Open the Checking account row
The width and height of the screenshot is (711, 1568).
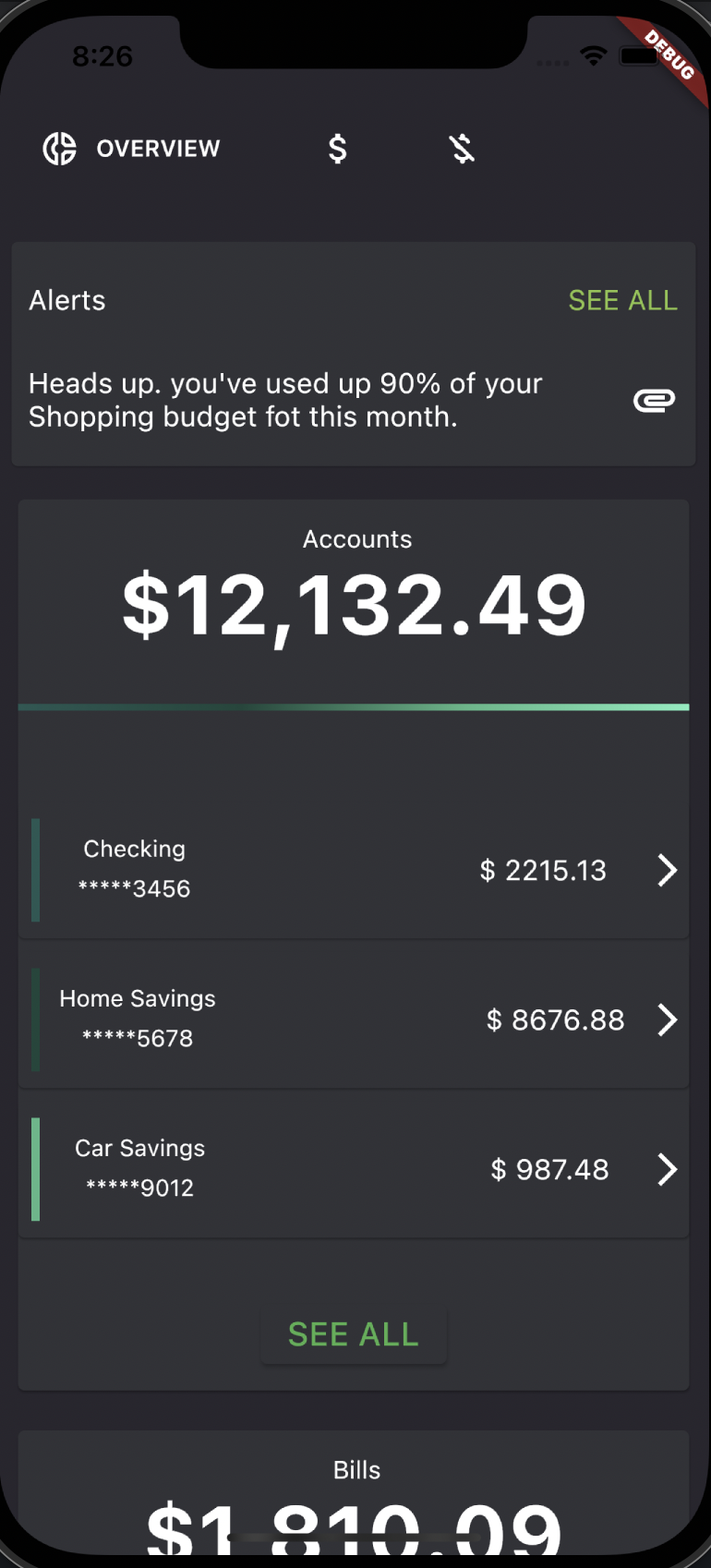(354, 870)
